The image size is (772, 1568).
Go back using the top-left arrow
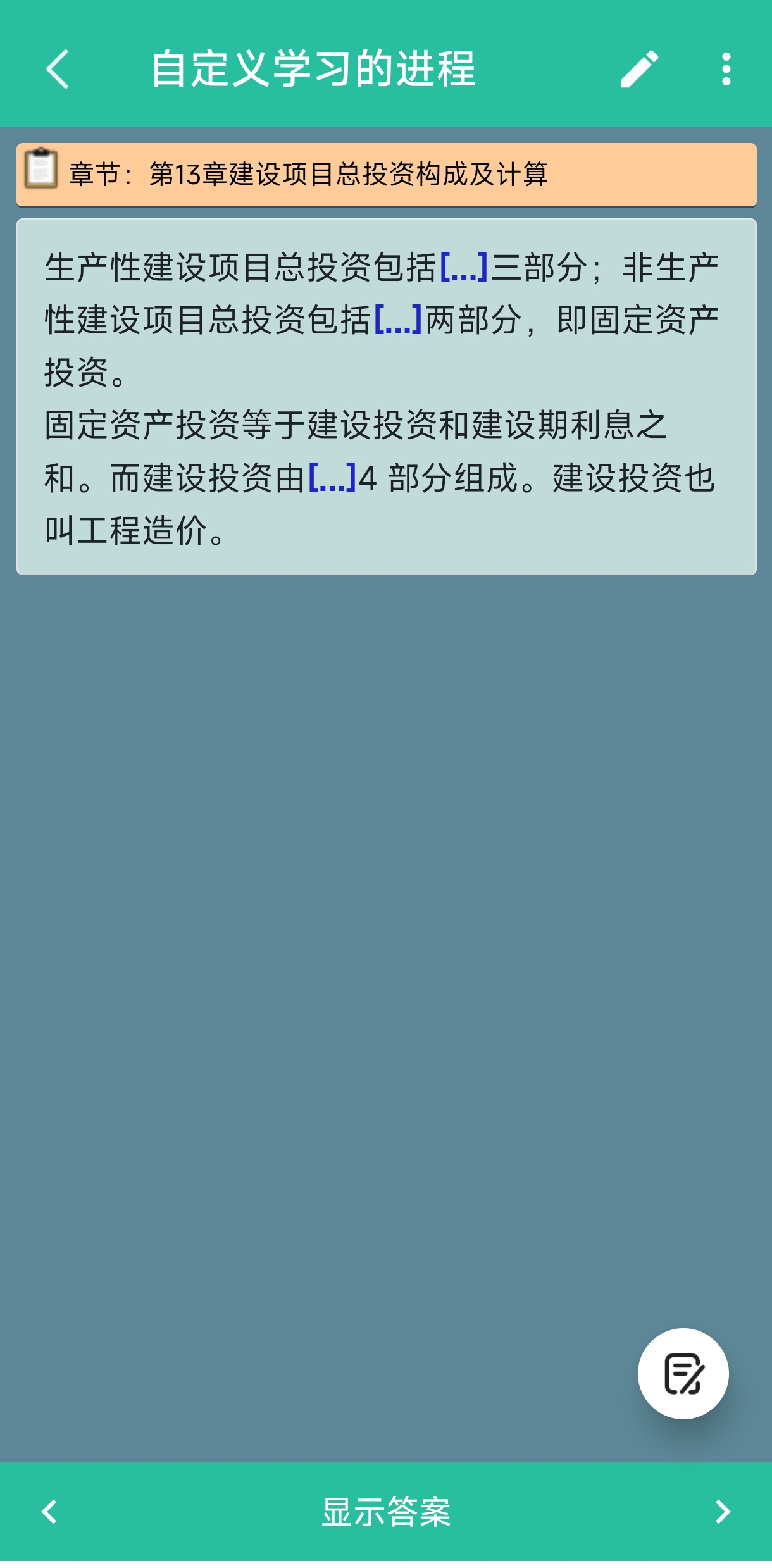(57, 69)
